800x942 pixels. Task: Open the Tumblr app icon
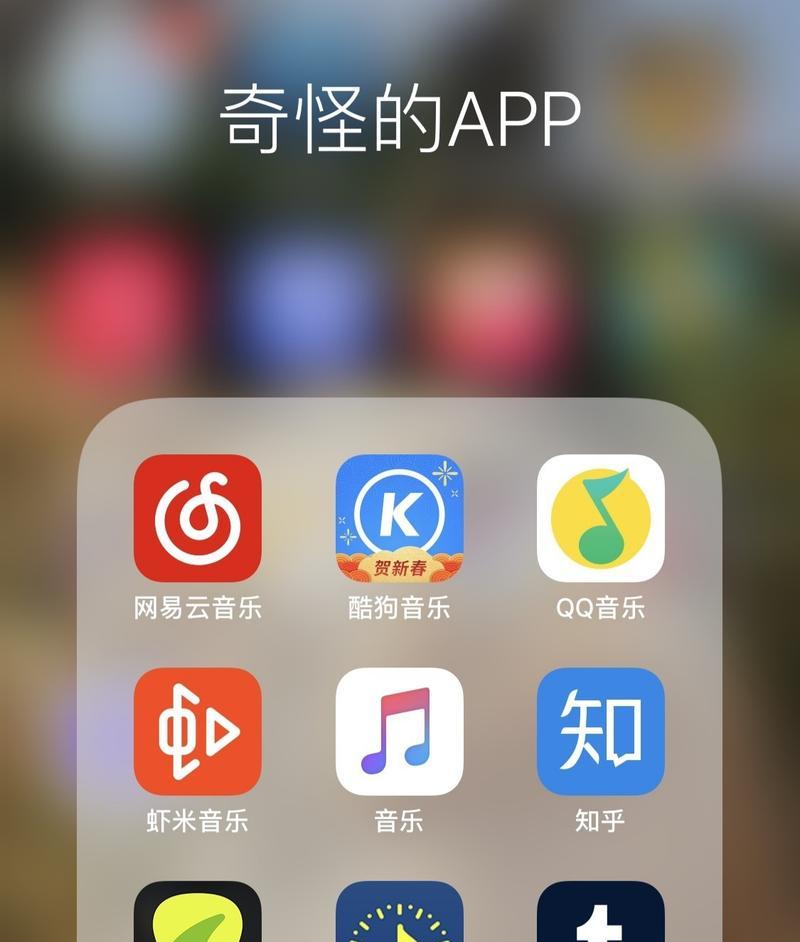(x=600, y=915)
